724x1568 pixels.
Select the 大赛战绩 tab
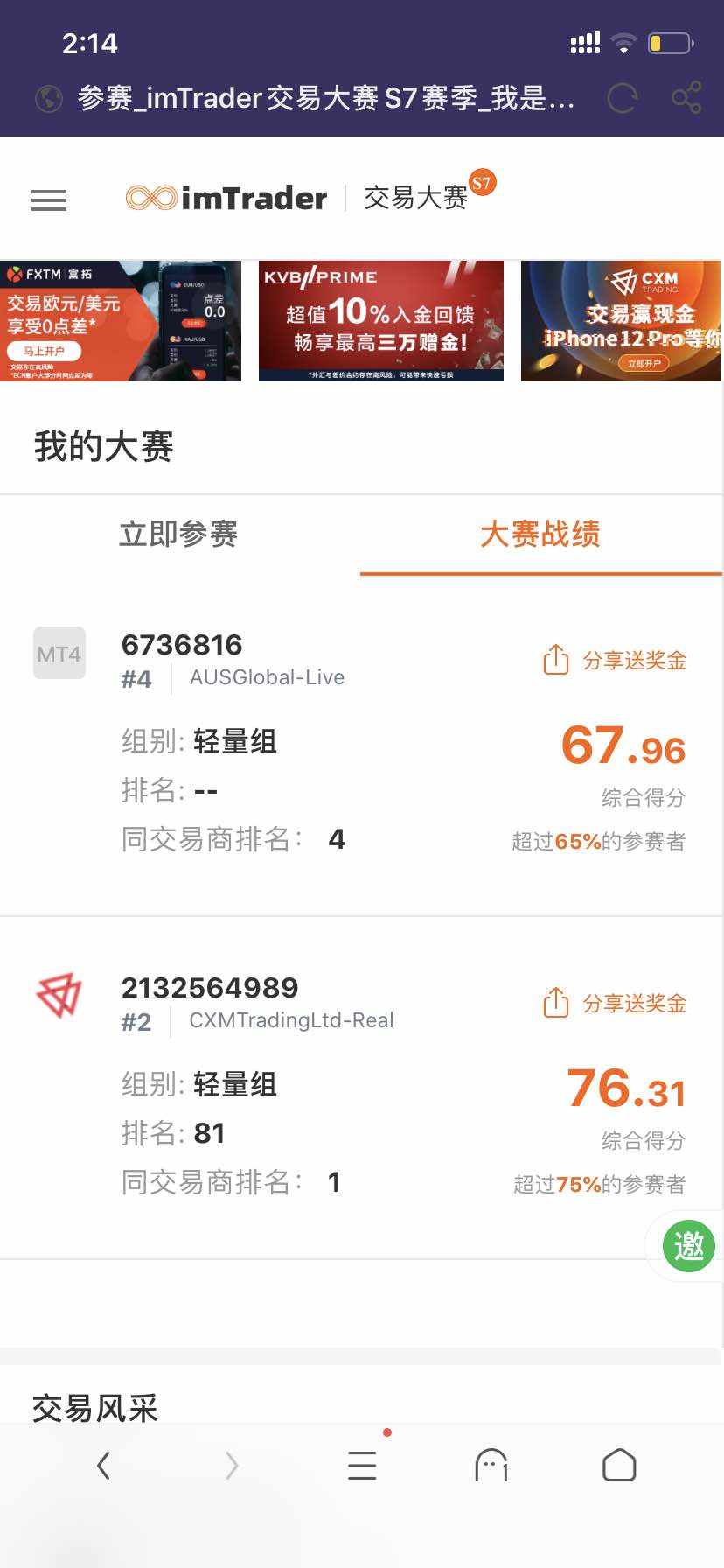pyautogui.click(x=540, y=534)
